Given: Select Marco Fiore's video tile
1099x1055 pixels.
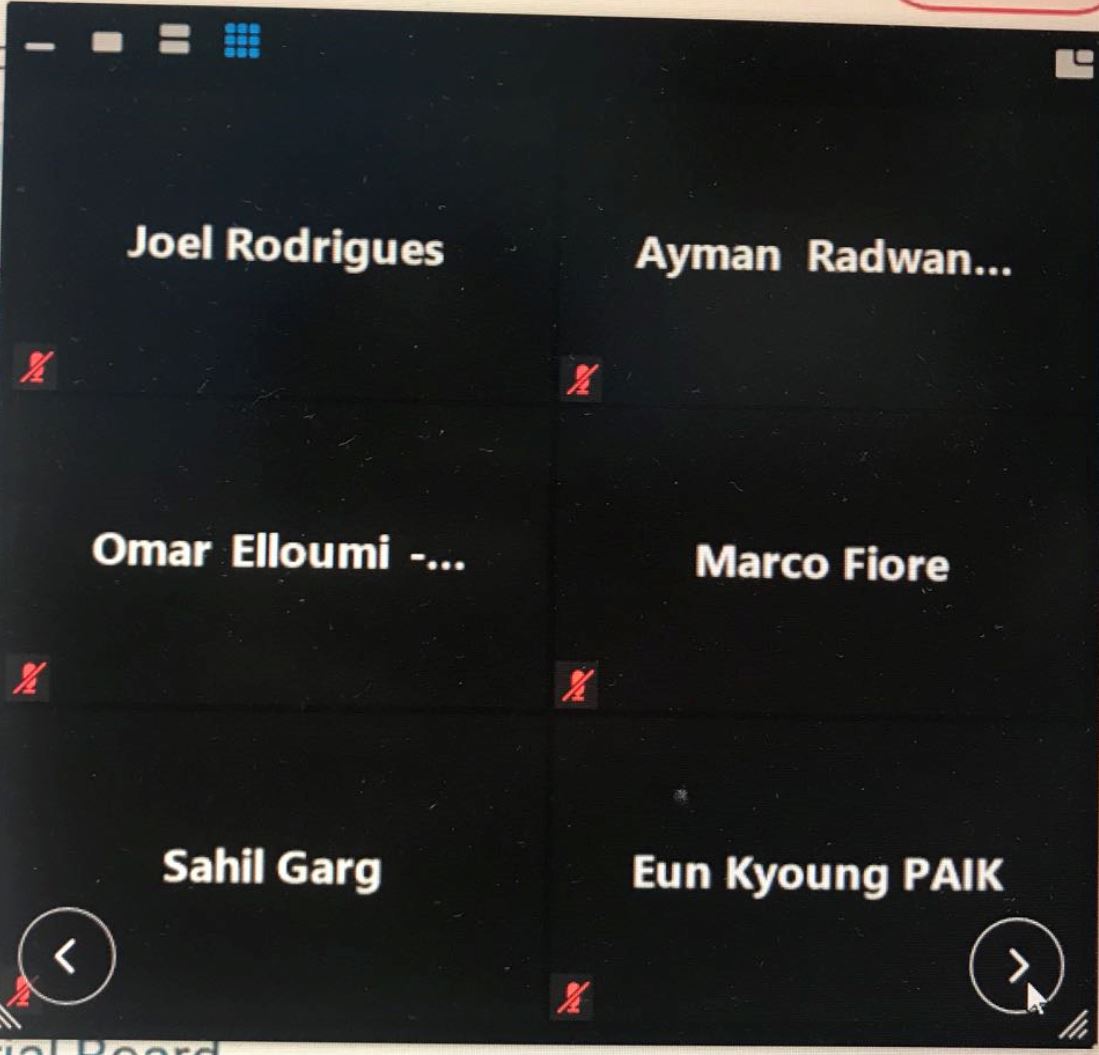Looking at the screenshot, I should coord(821,563).
